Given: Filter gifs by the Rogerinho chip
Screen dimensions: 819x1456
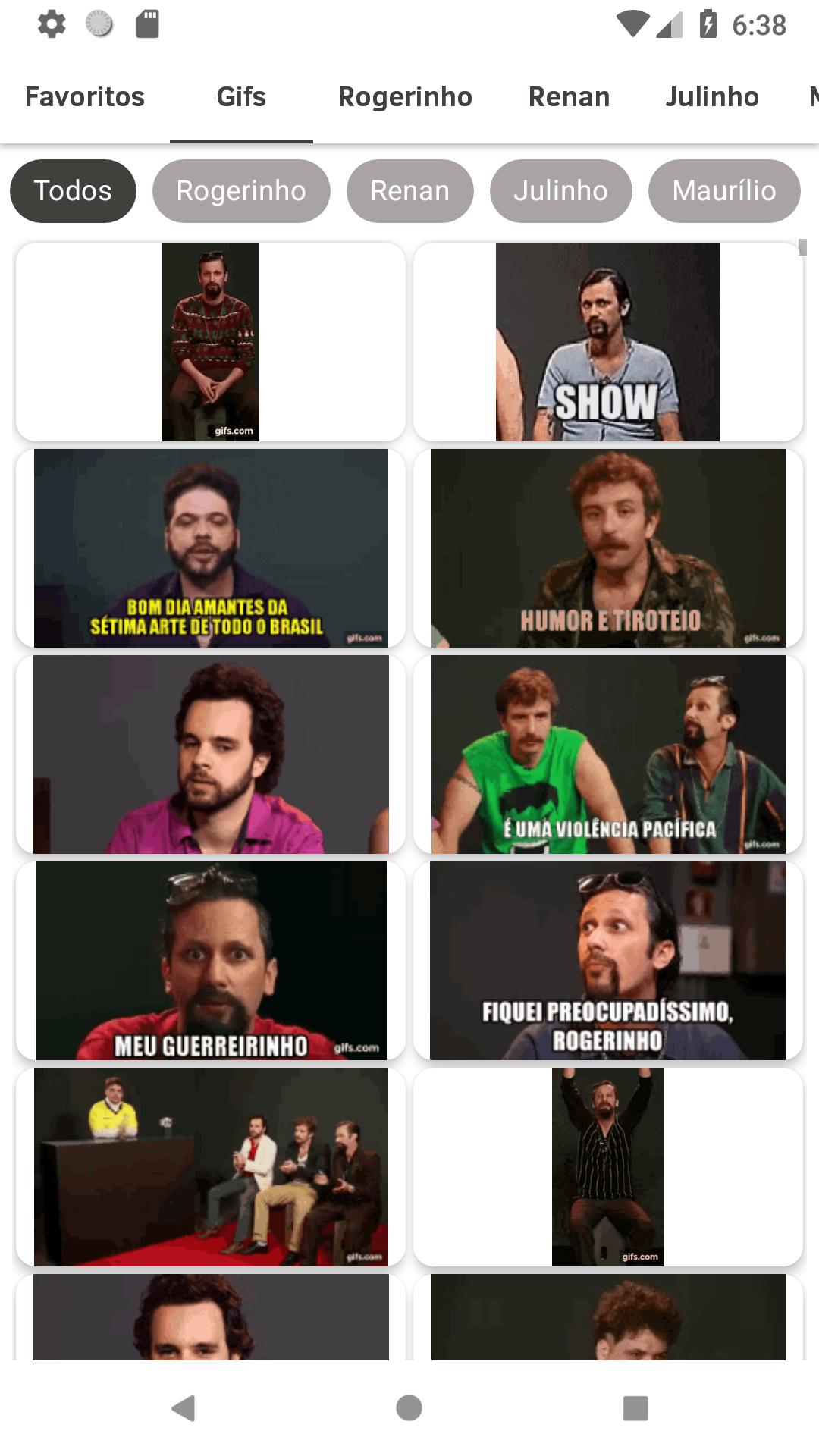Looking at the screenshot, I should click(241, 191).
